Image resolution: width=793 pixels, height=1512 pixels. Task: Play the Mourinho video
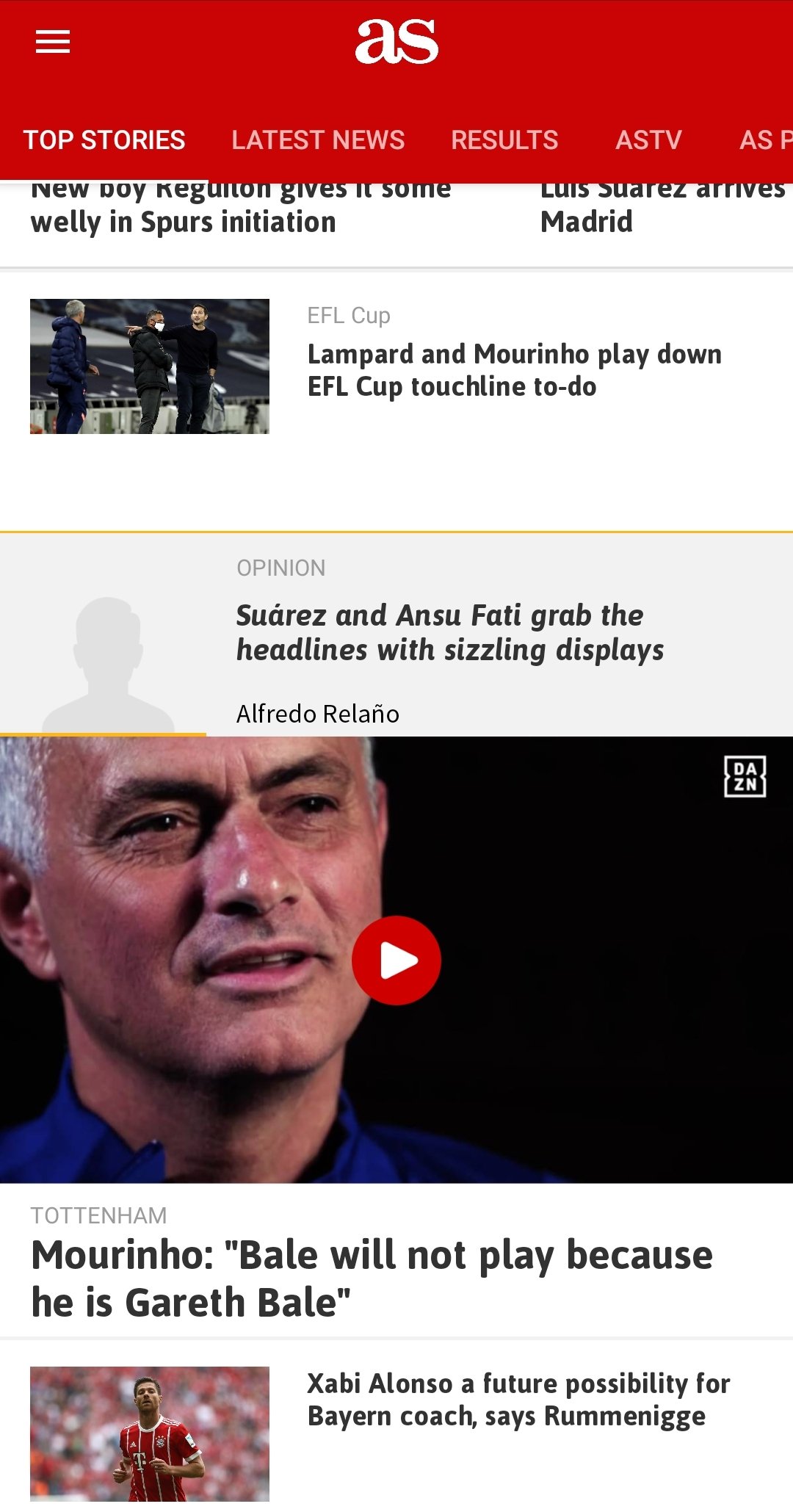(396, 960)
